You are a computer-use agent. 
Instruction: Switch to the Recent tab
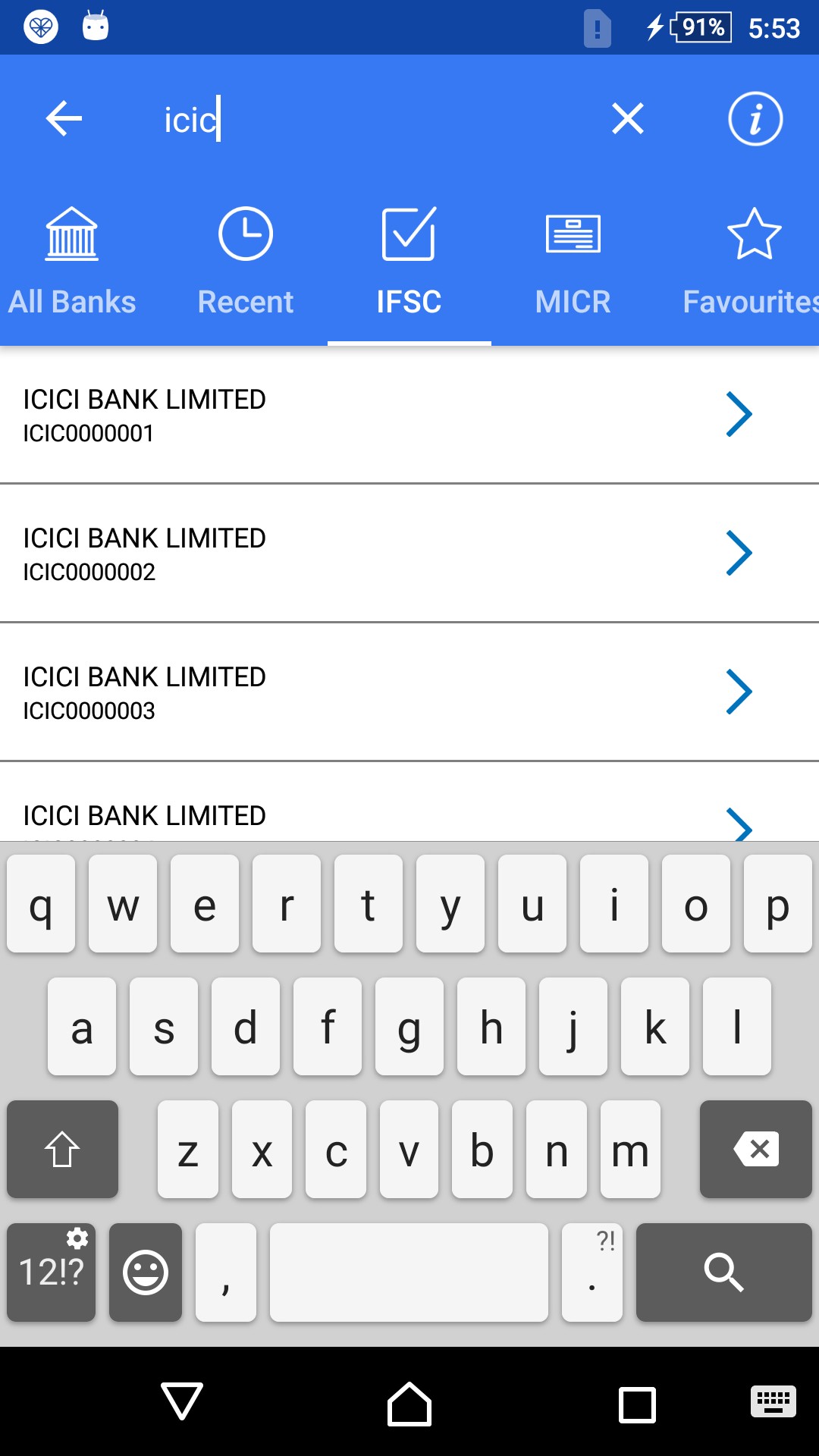(245, 262)
